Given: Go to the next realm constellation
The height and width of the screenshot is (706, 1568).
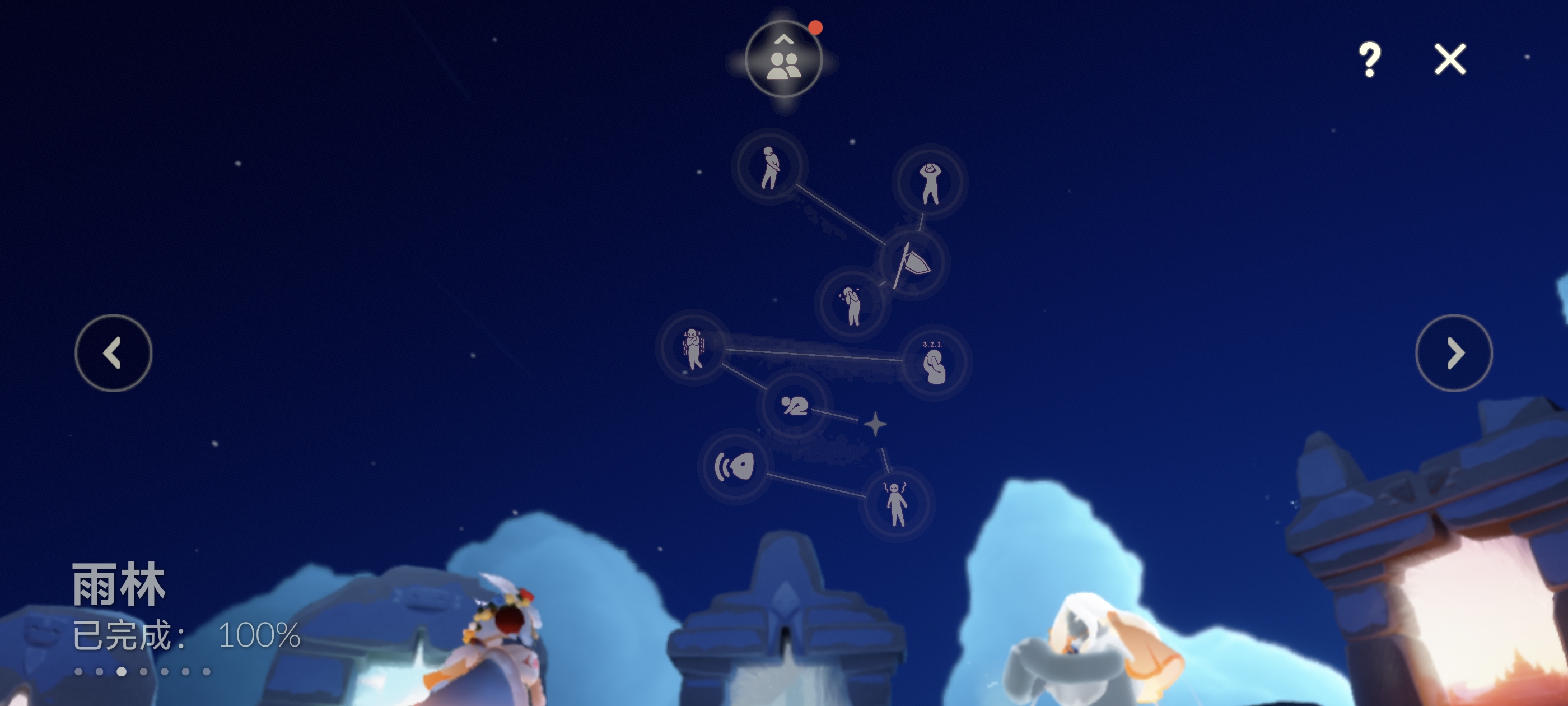Looking at the screenshot, I should pos(1454,352).
